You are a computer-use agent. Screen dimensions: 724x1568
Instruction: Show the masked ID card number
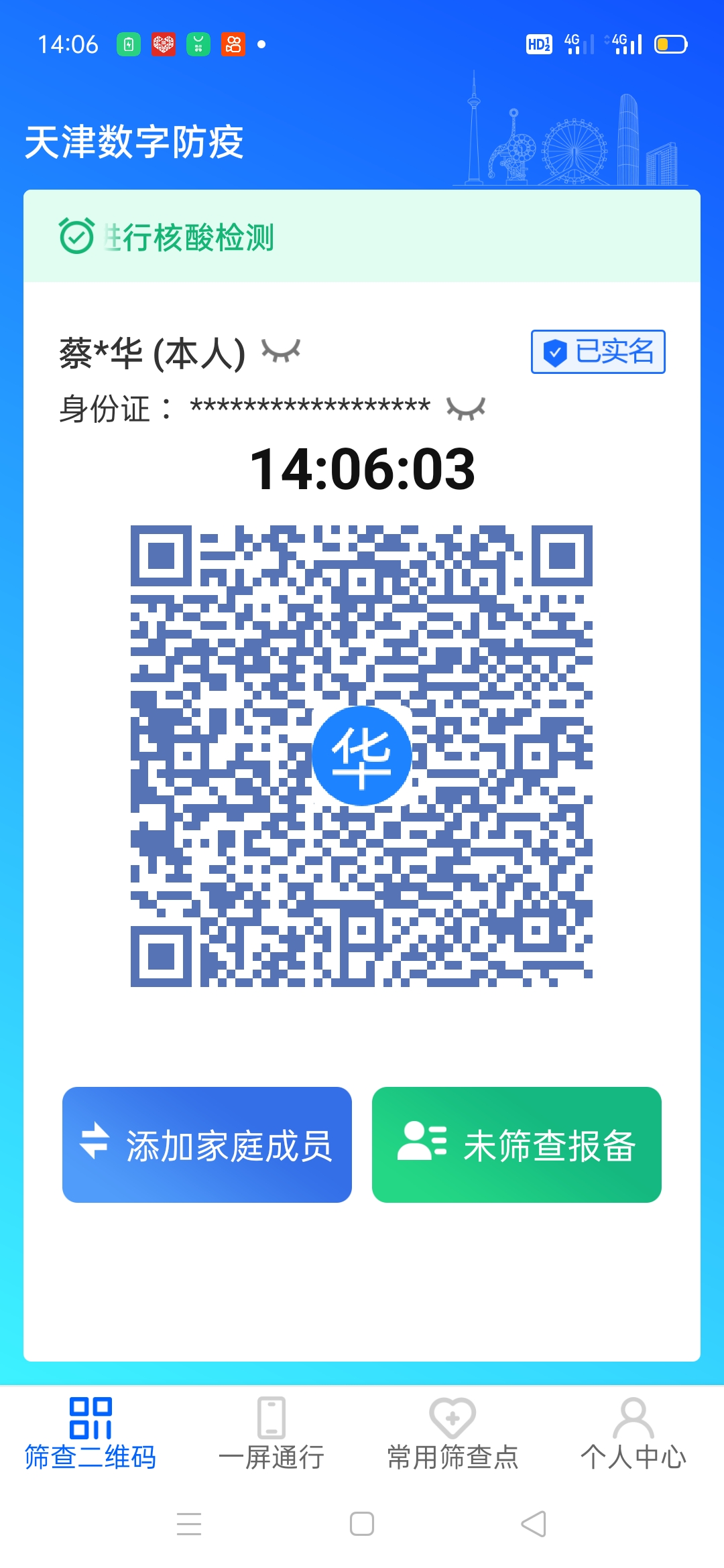[466, 408]
